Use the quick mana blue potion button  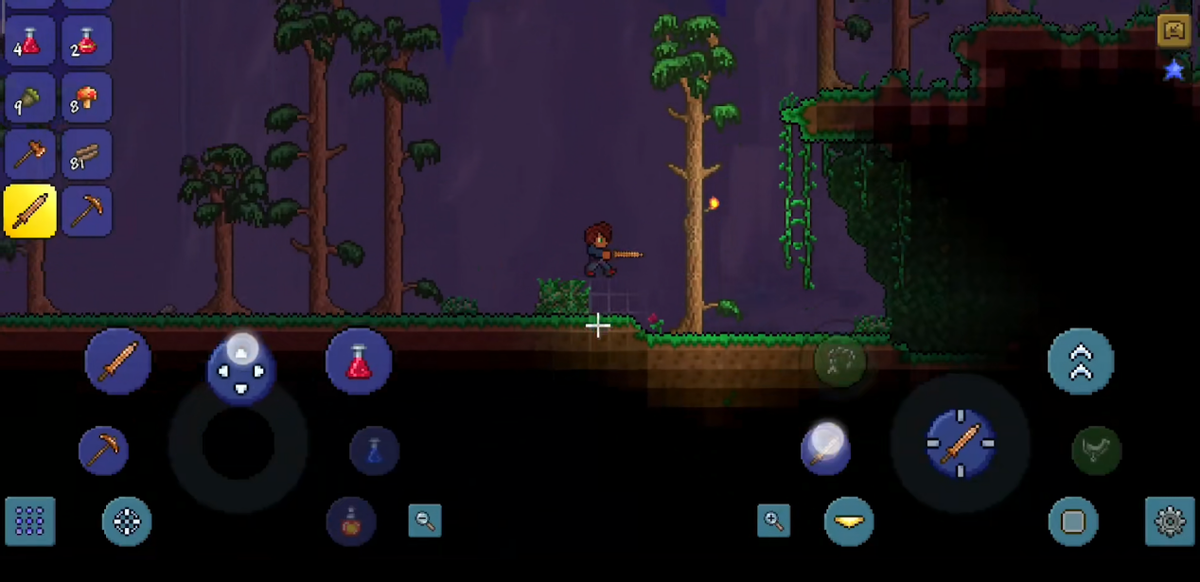pyautogui.click(x=374, y=451)
